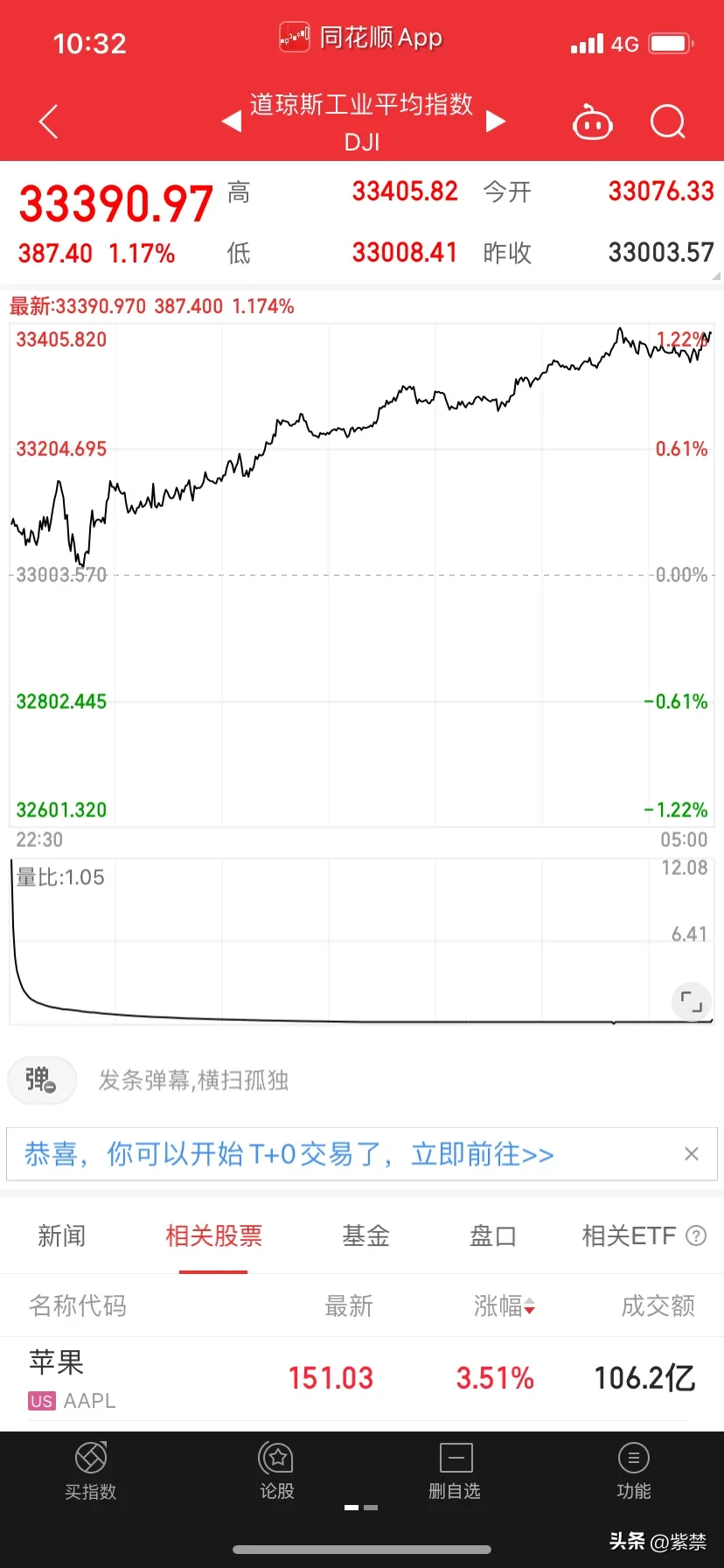Switch to the 基金 tab

click(365, 1235)
